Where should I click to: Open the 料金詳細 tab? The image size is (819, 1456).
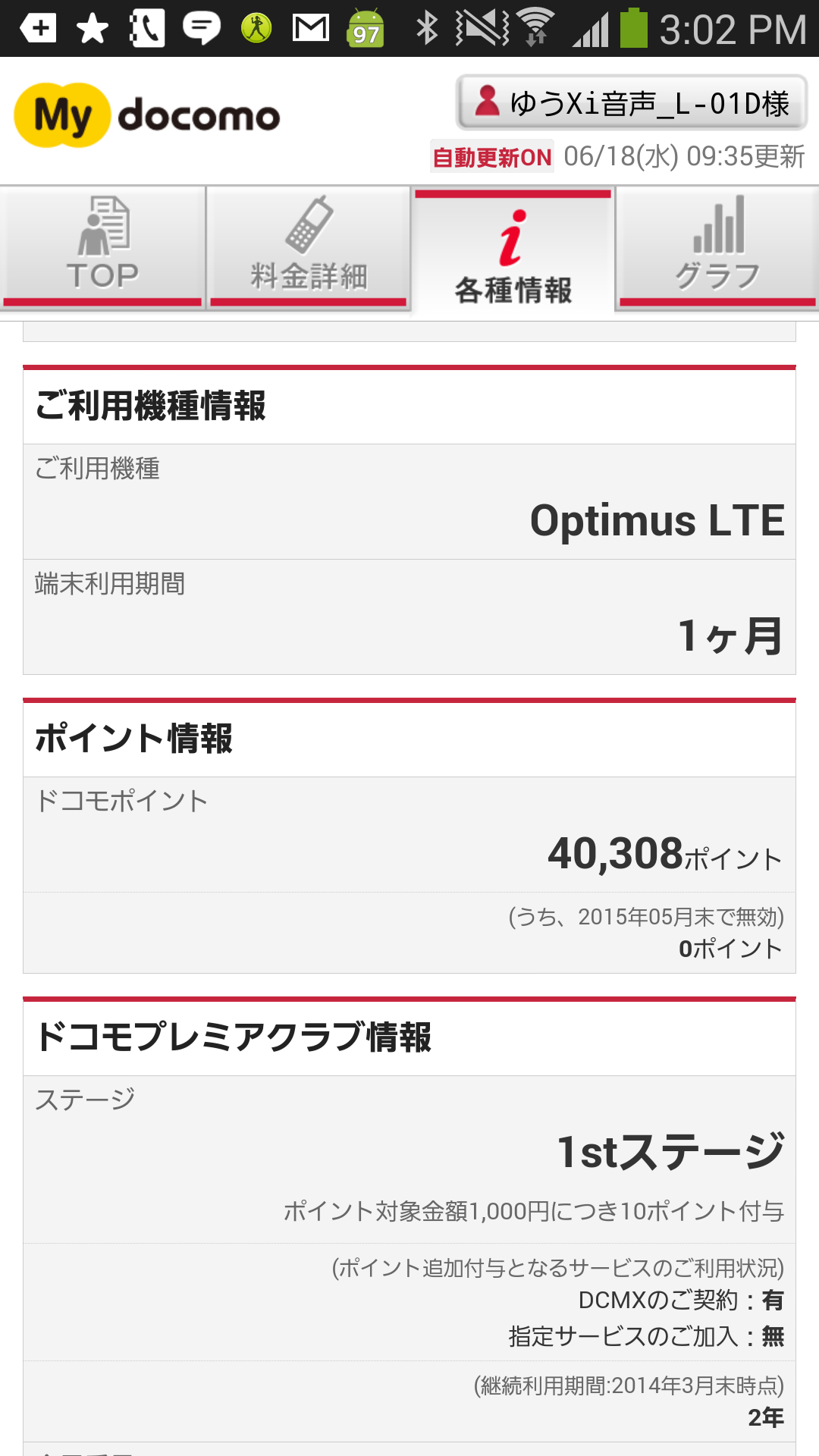[x=309, y=248]
